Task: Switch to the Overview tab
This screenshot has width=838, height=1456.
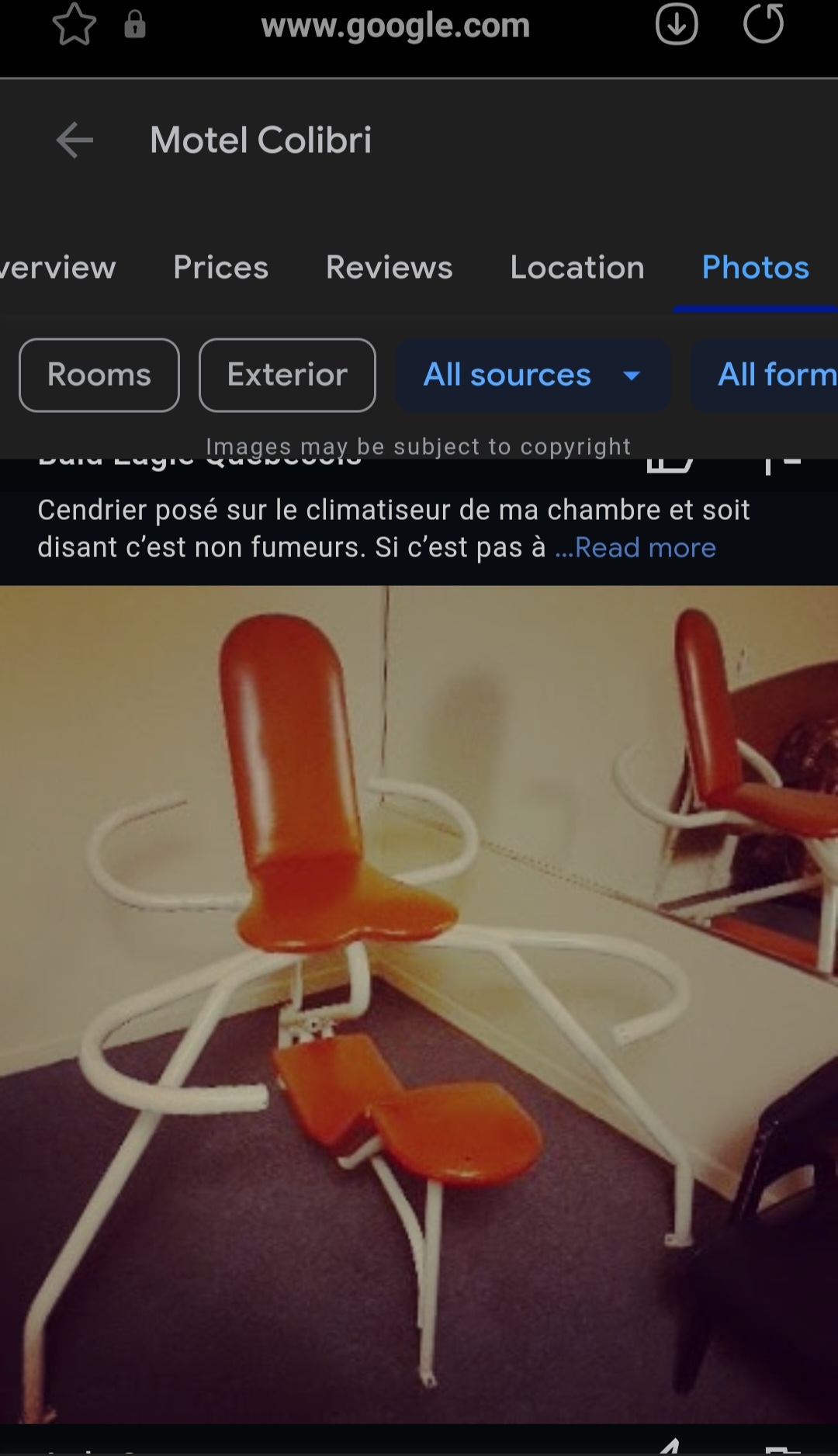Action: pyautogui.click(x=57, y=268)
